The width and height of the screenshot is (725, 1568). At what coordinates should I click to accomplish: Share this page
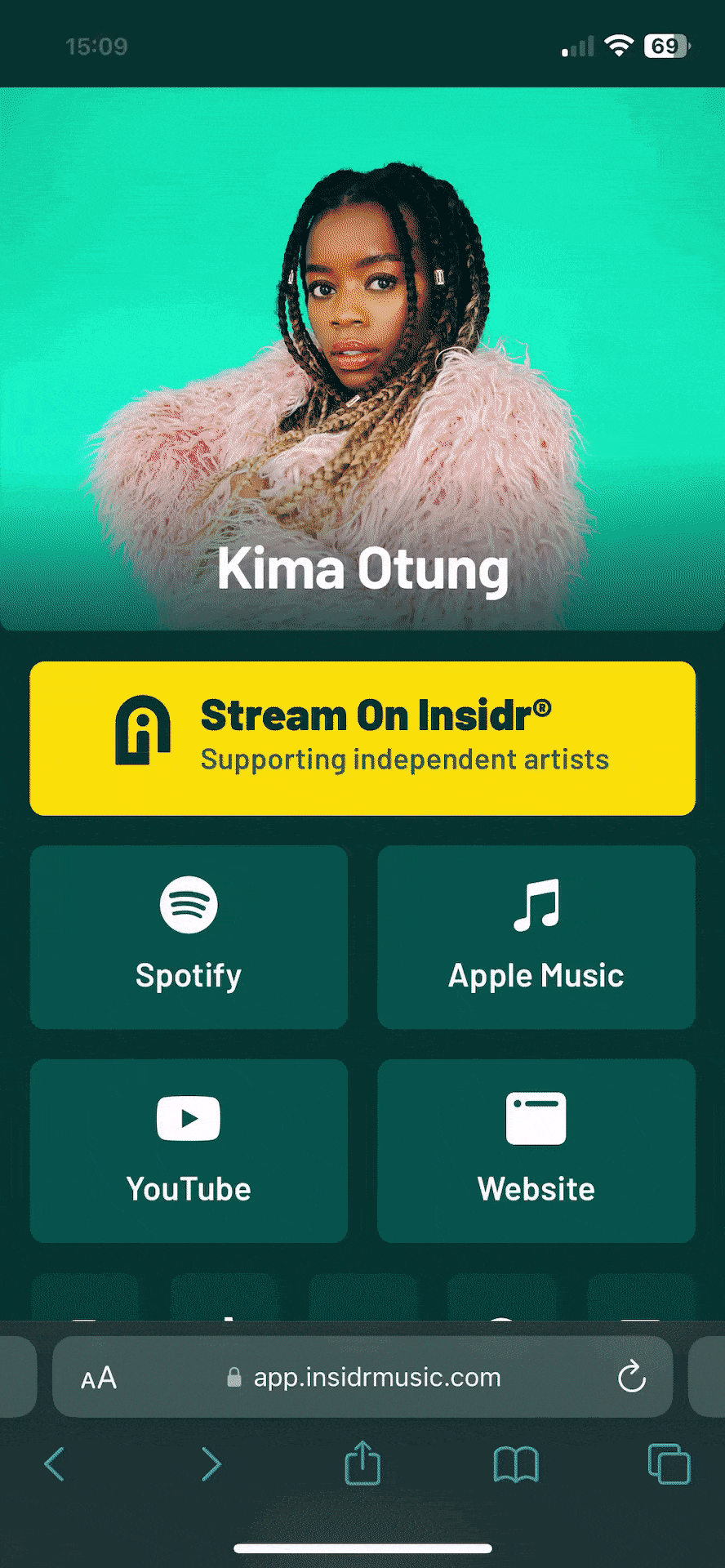click(x=362, y=1463)
